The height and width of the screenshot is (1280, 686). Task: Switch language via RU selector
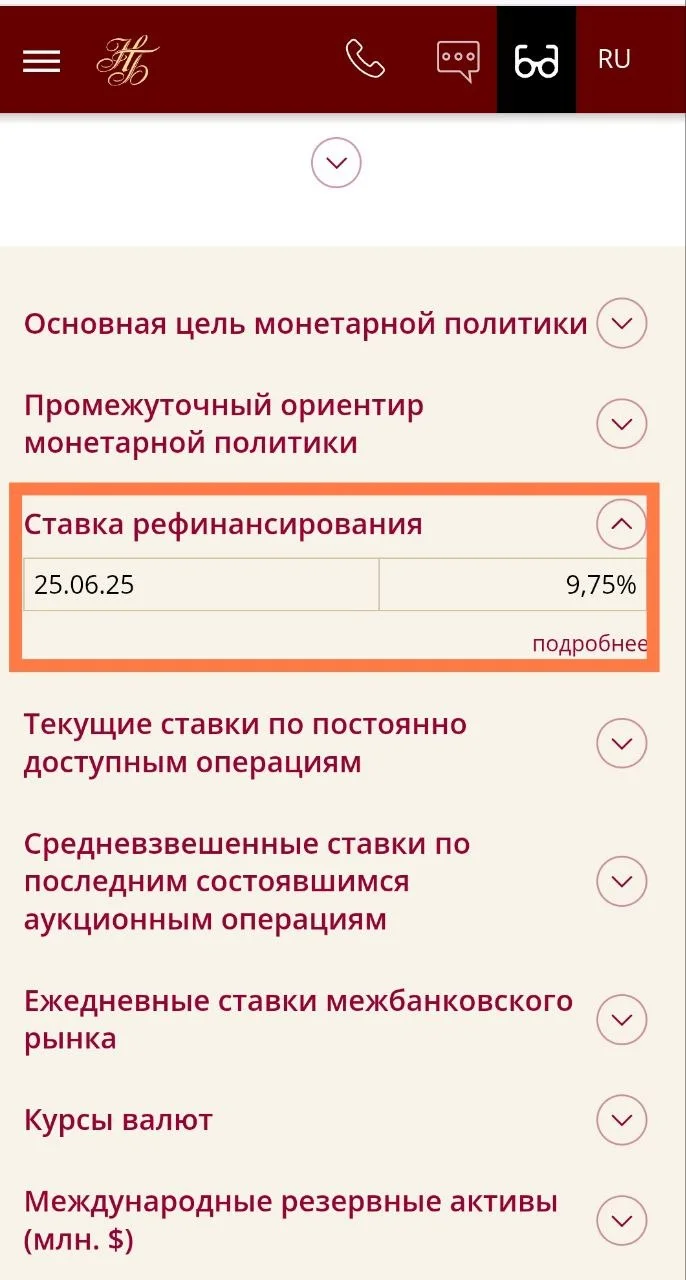[x=614, y=59]
